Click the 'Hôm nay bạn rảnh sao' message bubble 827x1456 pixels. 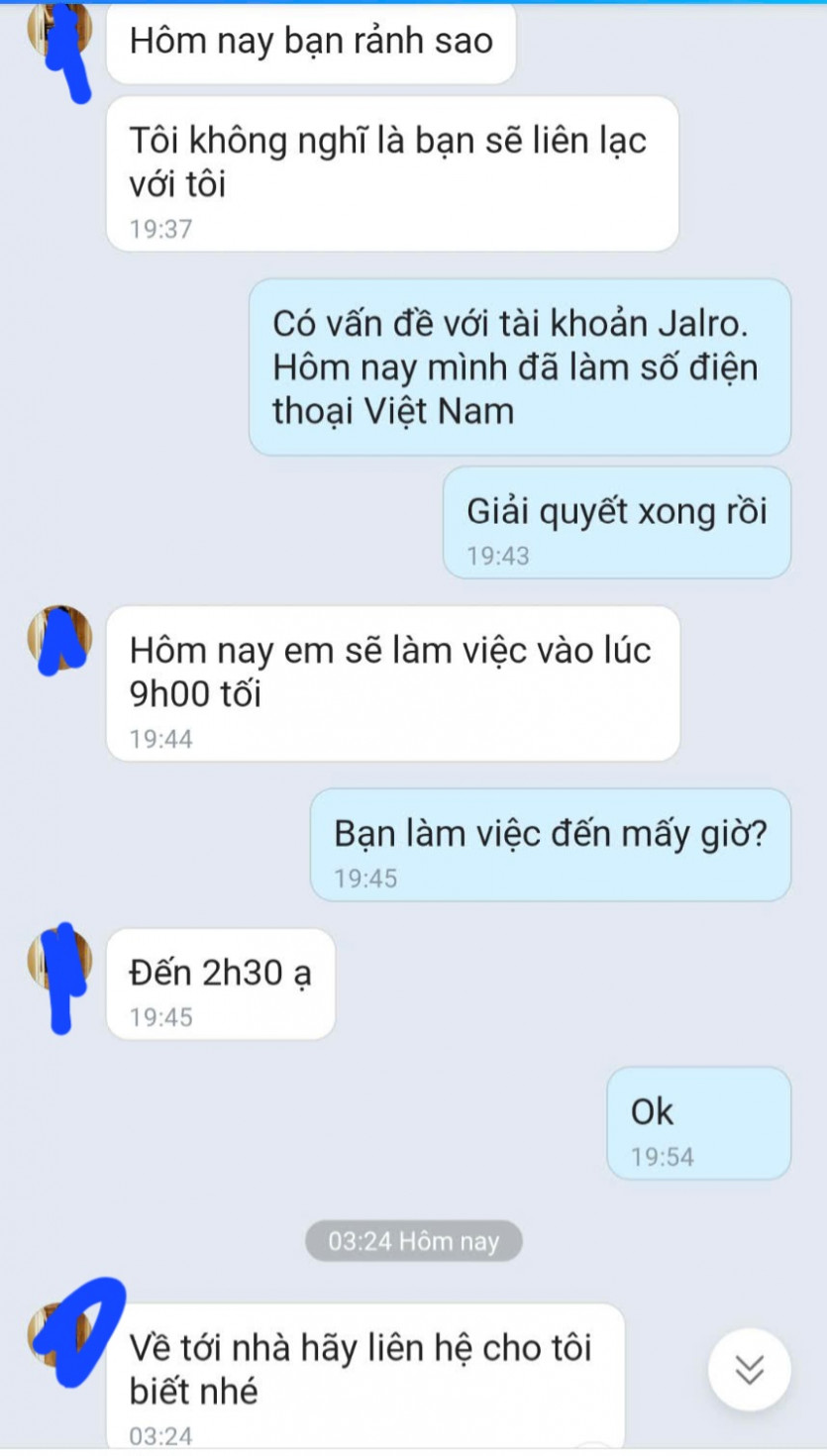coord(312,42)
